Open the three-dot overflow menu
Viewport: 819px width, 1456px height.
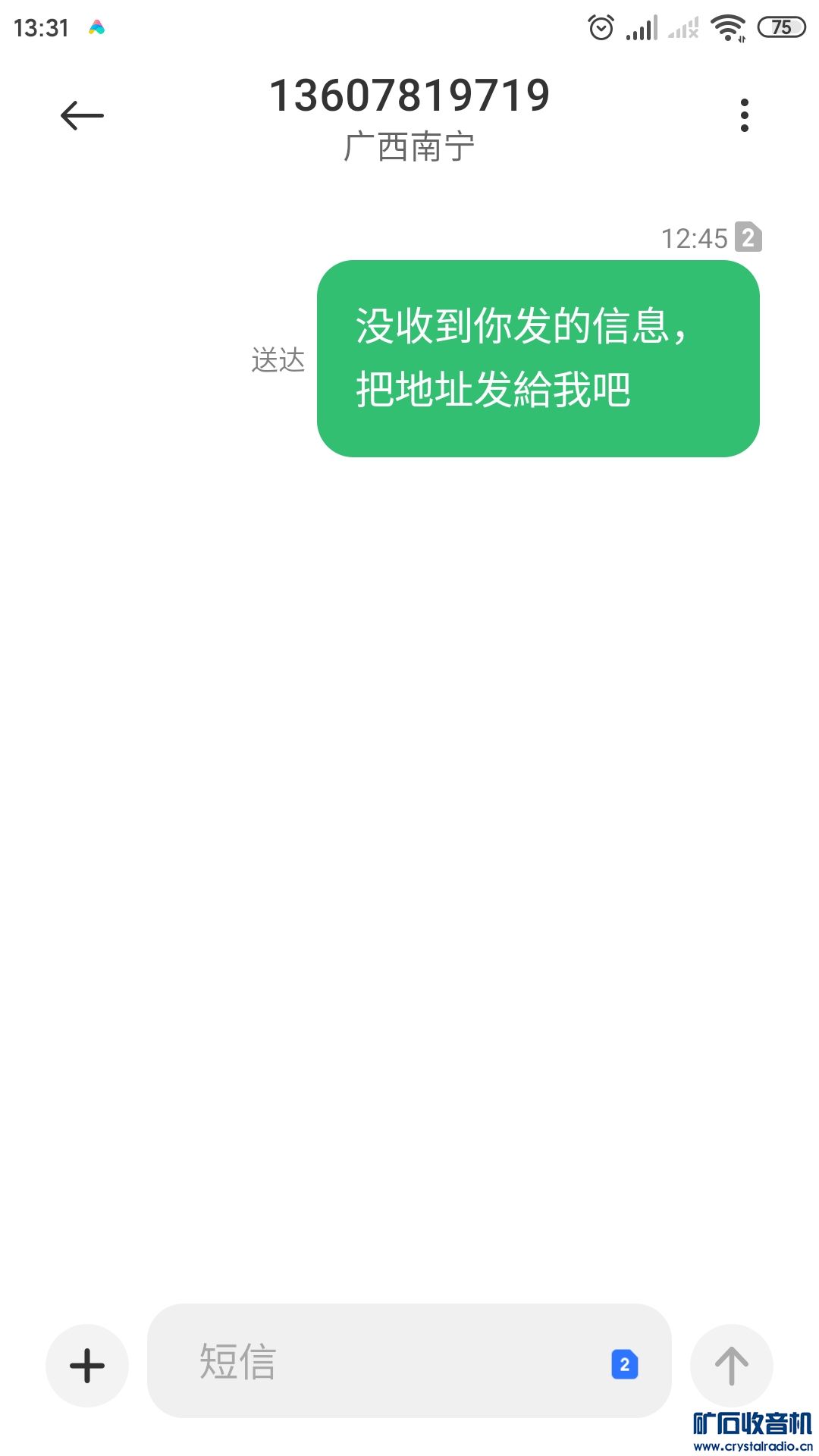(x=744, y=115)
